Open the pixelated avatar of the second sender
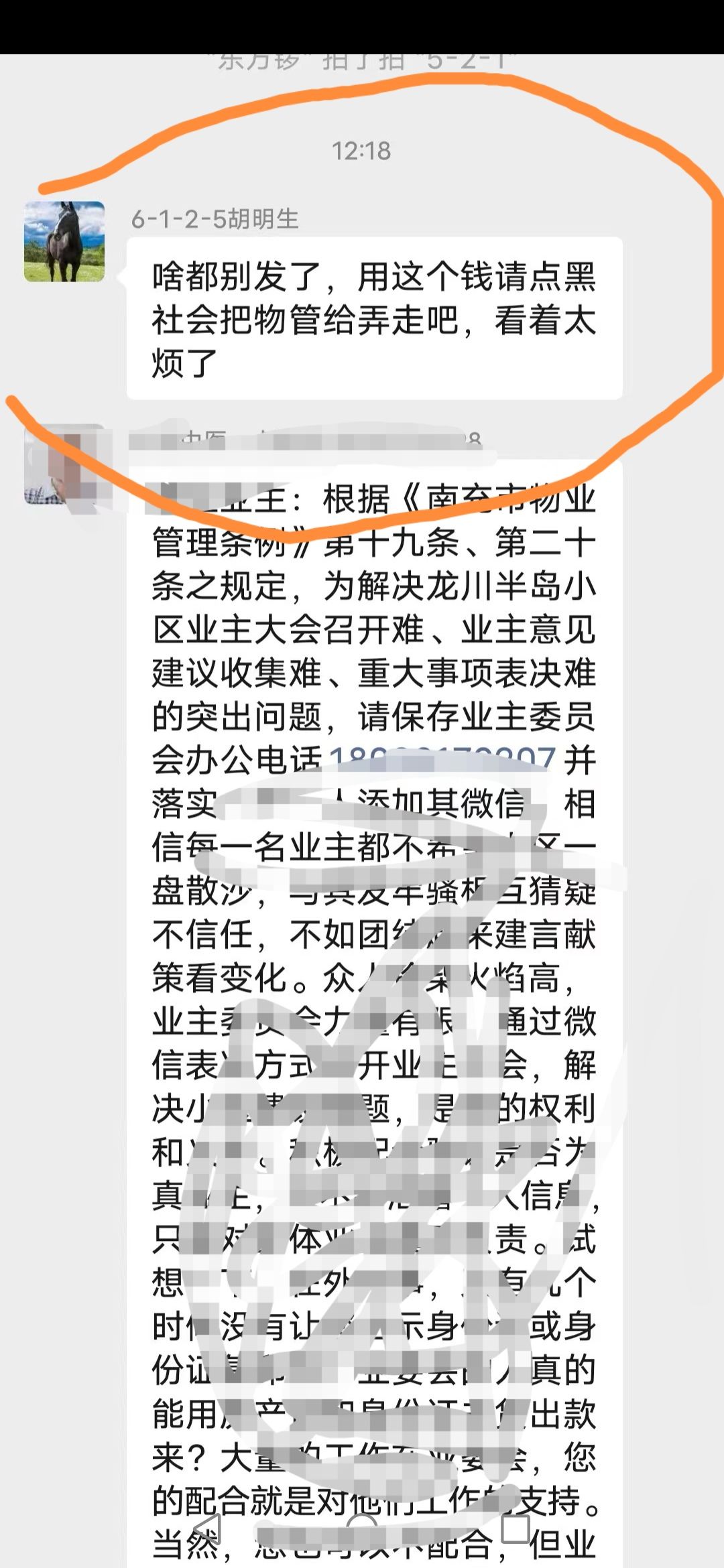Screen dimensions: 724x1568 pyautogui.click(x=64, y=465)
